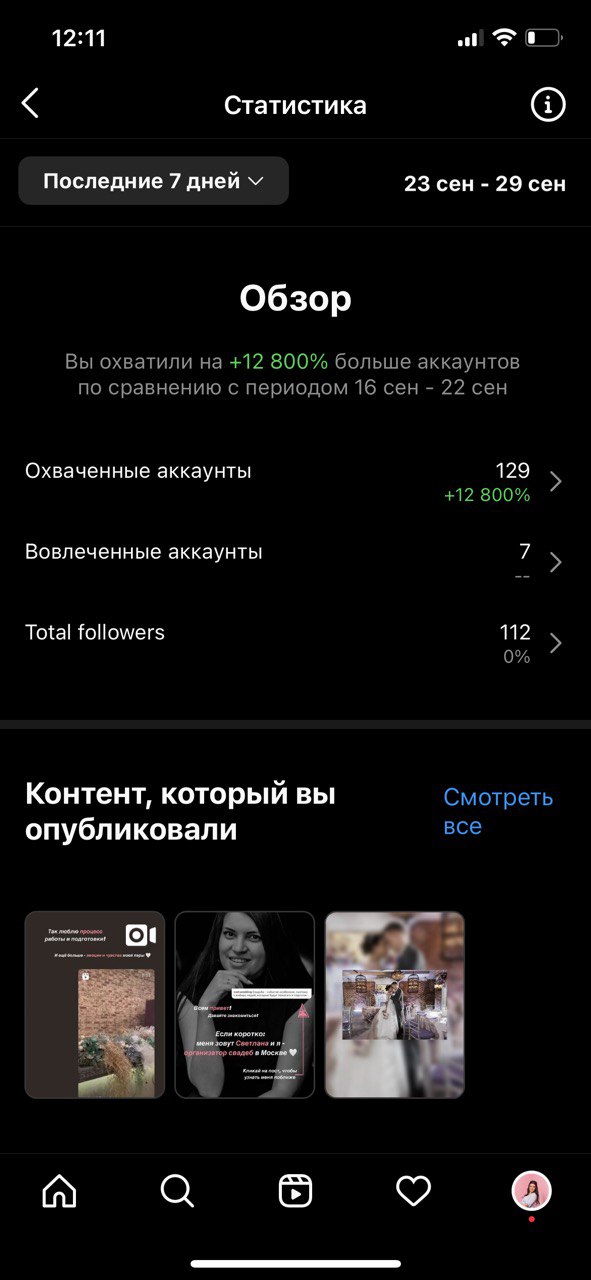Screen dimensions: 591x1280
Task: Open the video post thumbnail with camera icon
Action: tap(95, 1005)
